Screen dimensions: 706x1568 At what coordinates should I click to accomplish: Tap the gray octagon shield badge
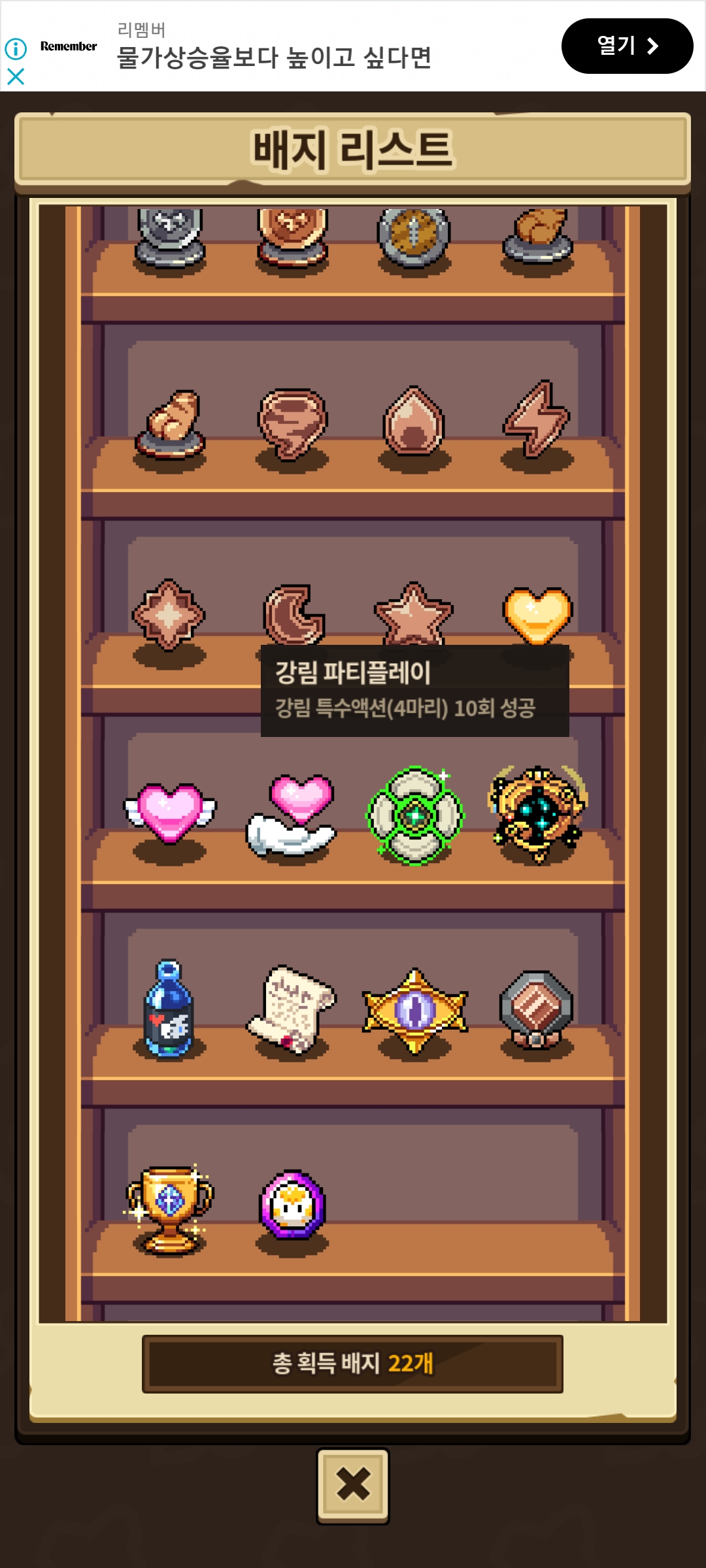click(537, 1009)
